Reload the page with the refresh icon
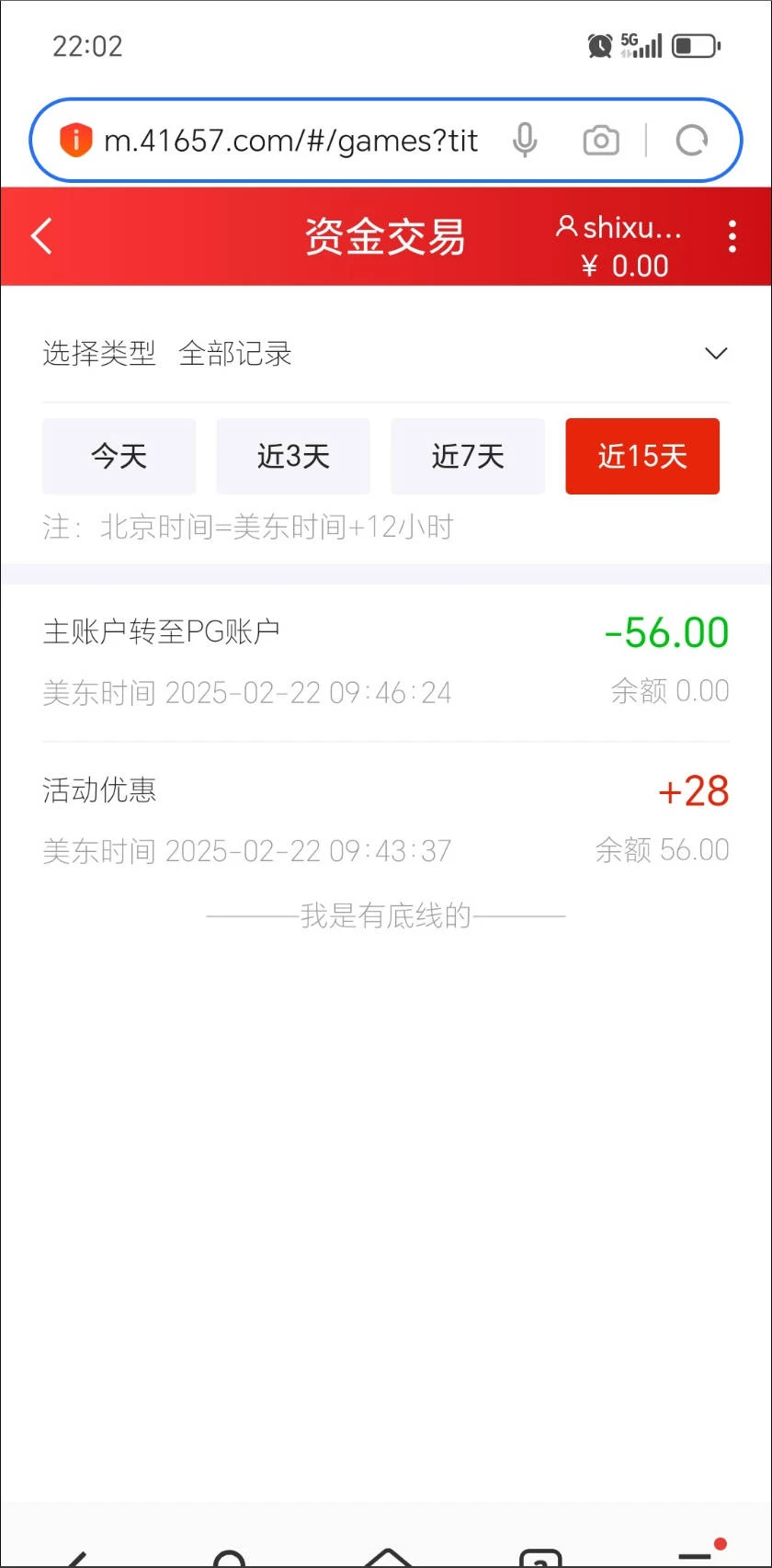 (692, 141)
